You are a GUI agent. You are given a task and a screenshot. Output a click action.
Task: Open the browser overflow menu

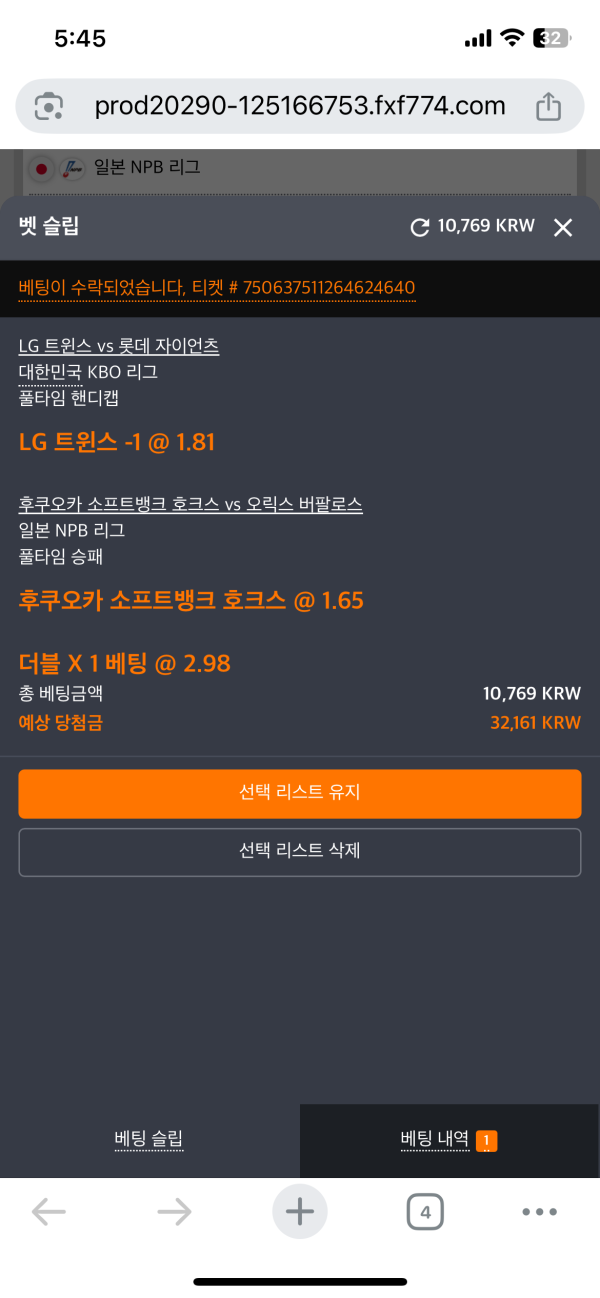[539, 1212]
